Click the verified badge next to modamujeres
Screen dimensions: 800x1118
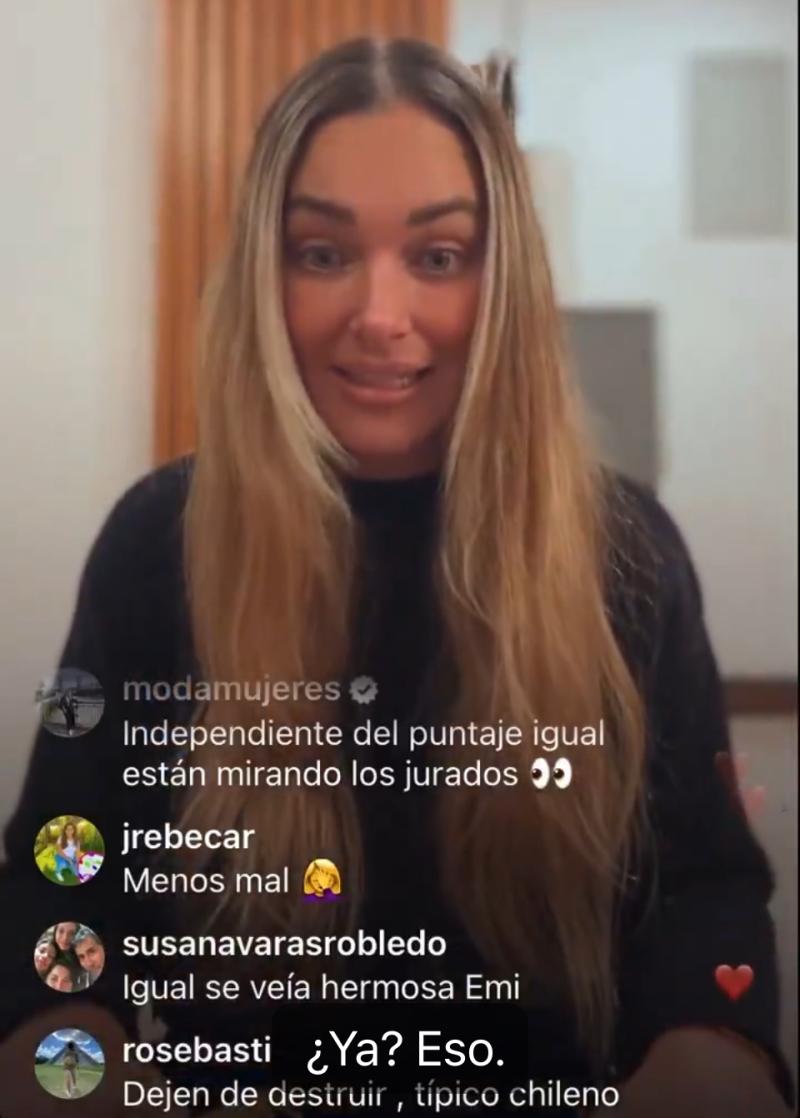362,688
